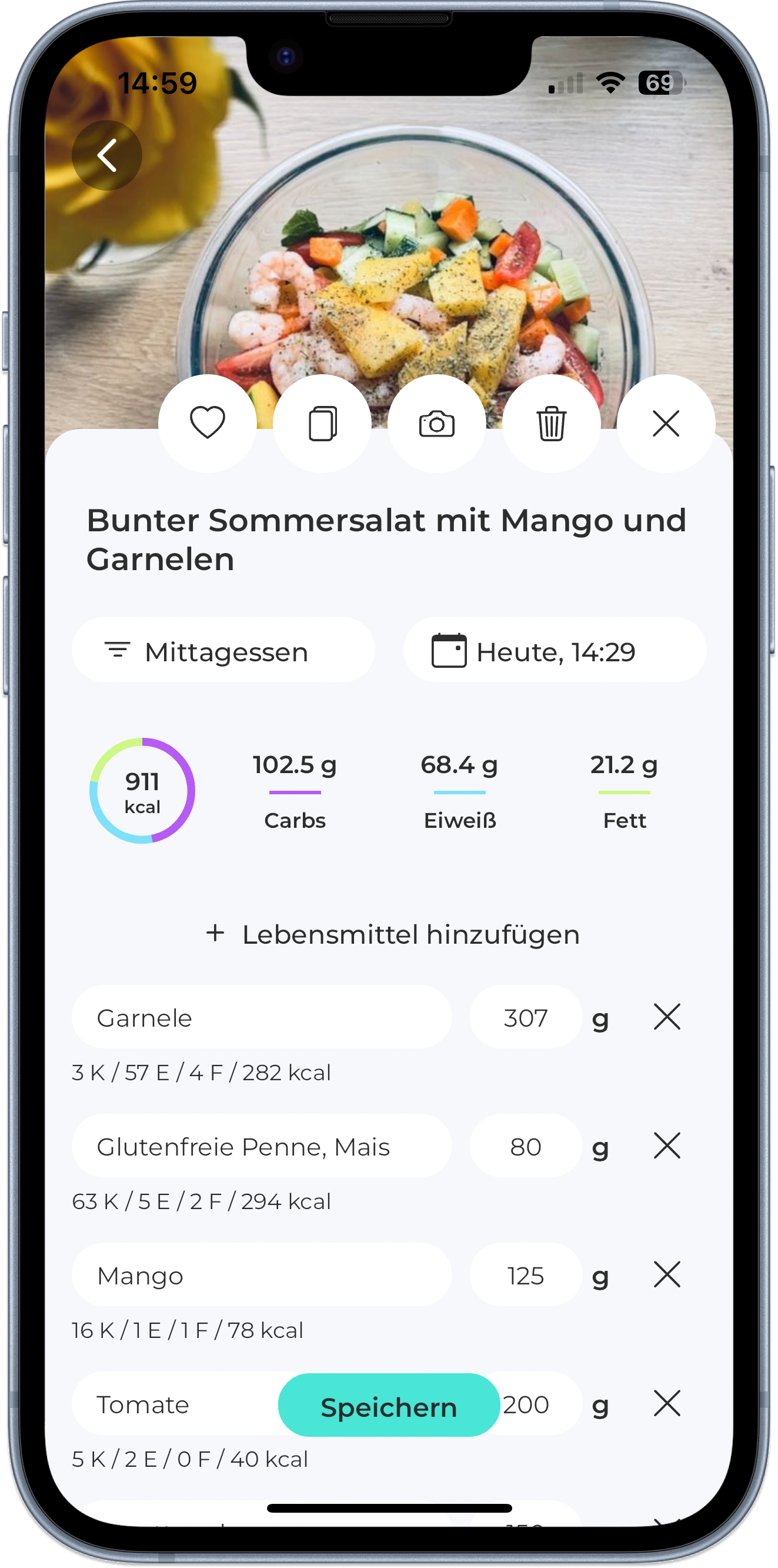Save the meal with Speichern

click(x=388, y=1406)
